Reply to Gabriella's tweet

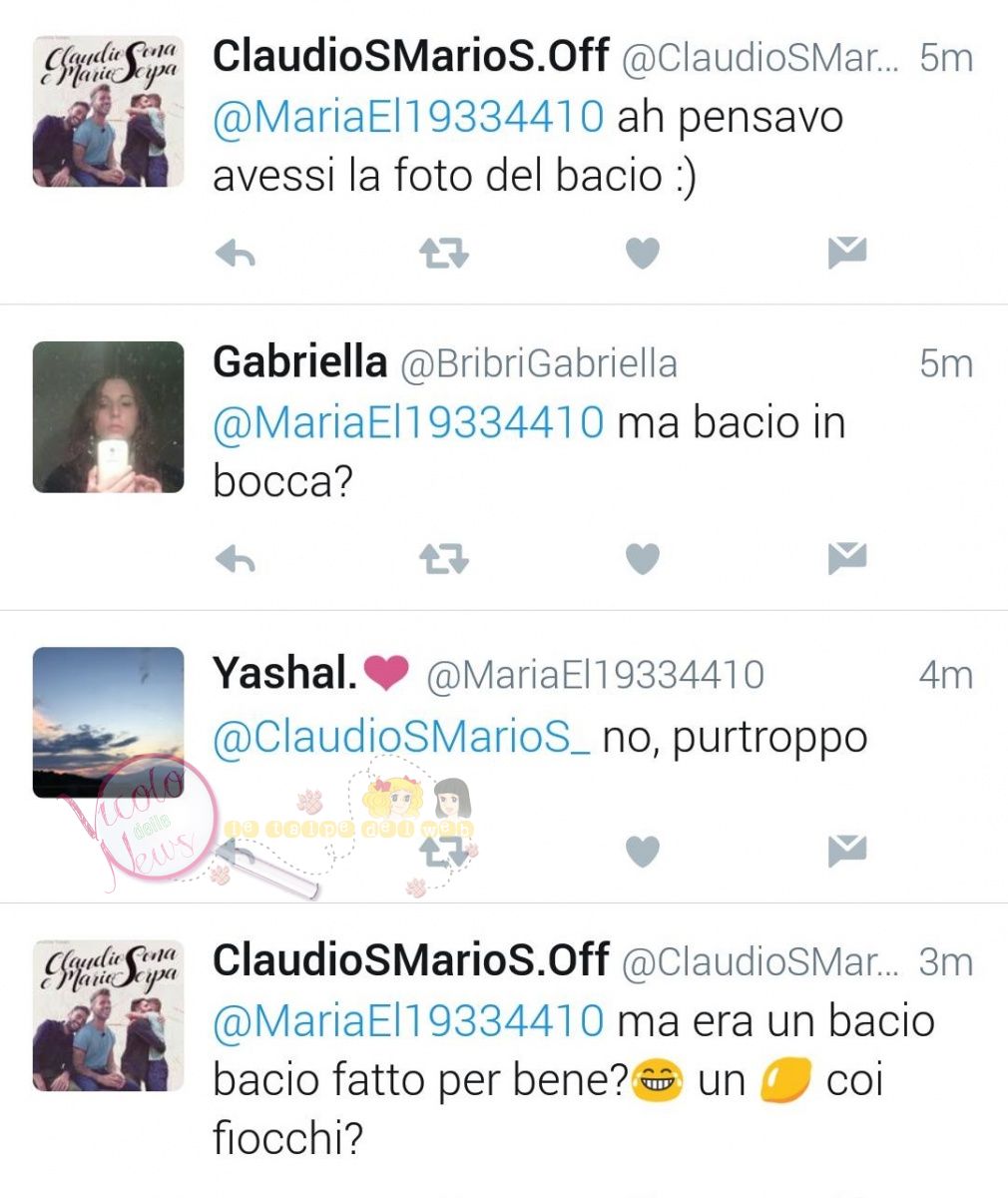(x=236, y=561)
